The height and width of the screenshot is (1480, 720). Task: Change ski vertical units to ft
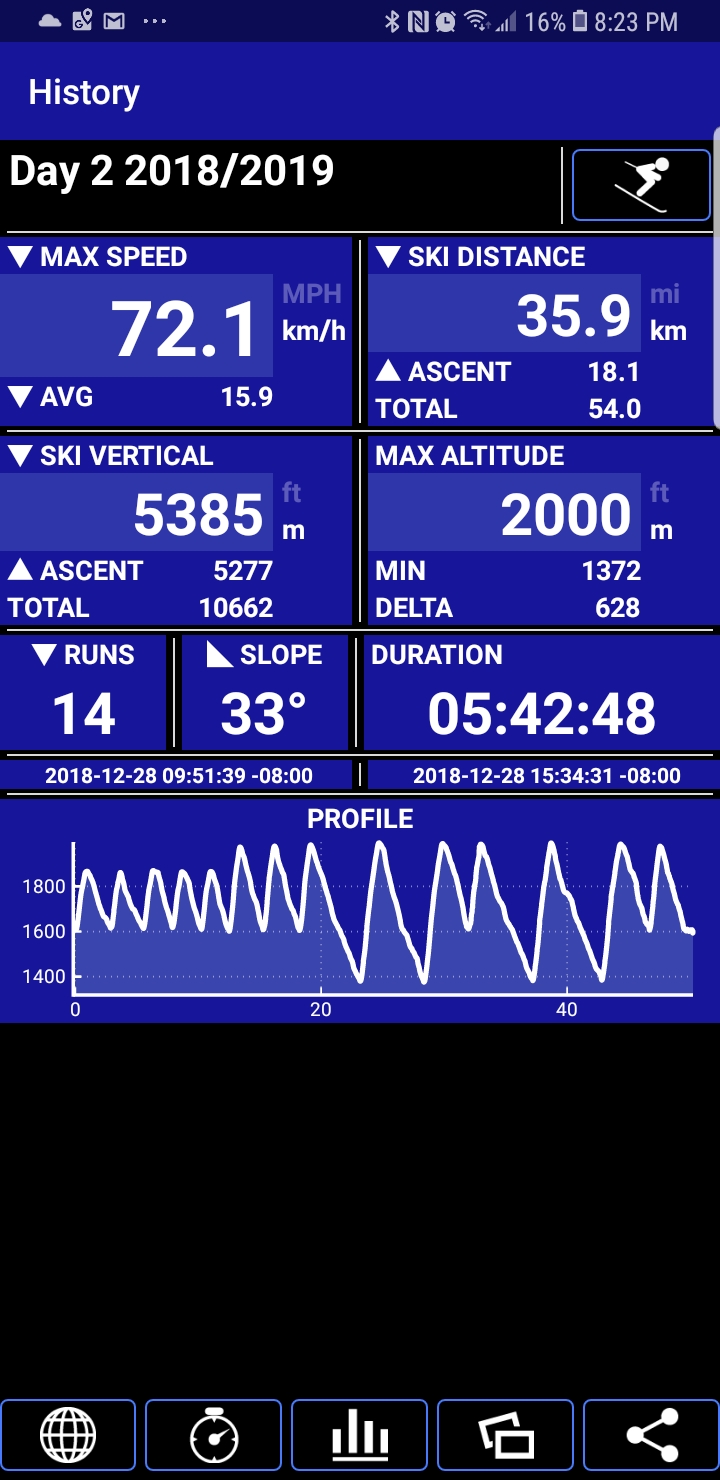(x=292, y=493)
